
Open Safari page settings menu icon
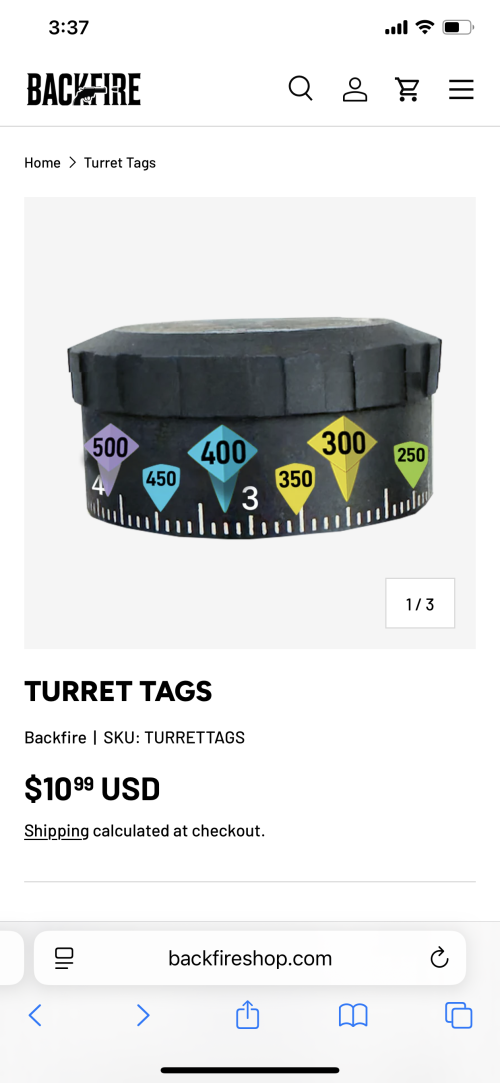(64, 958)
